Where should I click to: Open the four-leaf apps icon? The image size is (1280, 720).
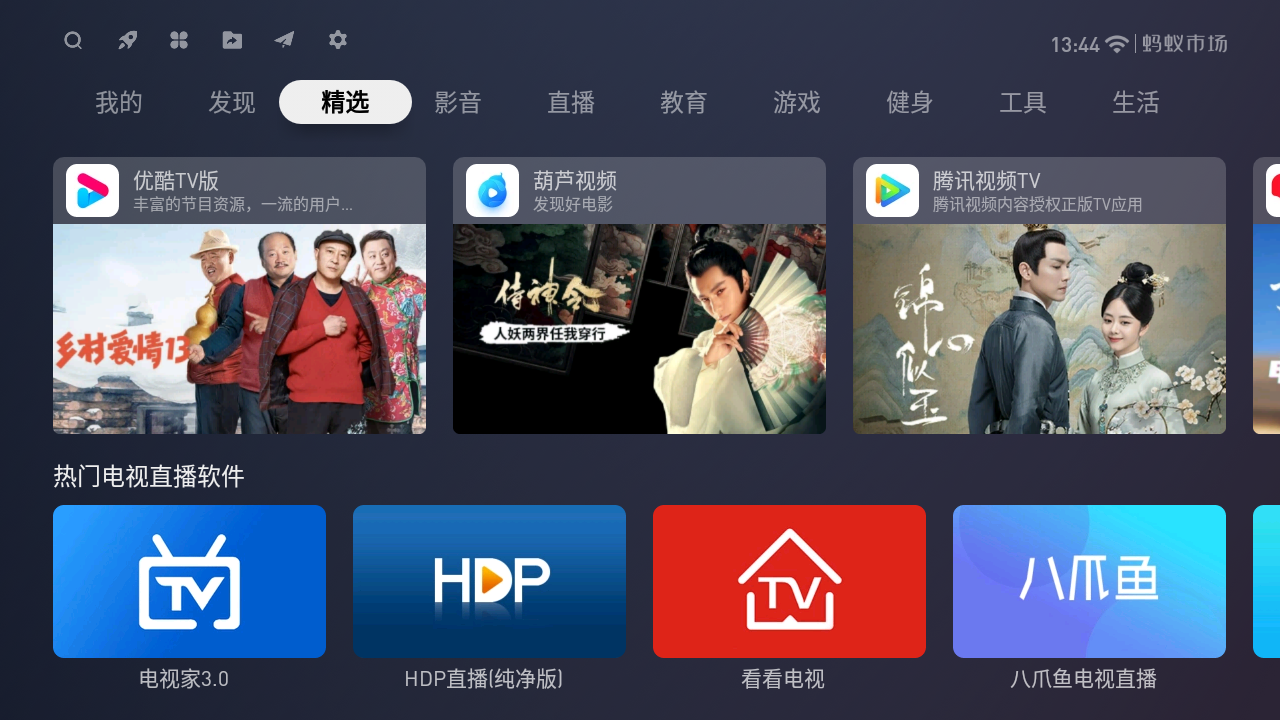click(x=179, y=40)
